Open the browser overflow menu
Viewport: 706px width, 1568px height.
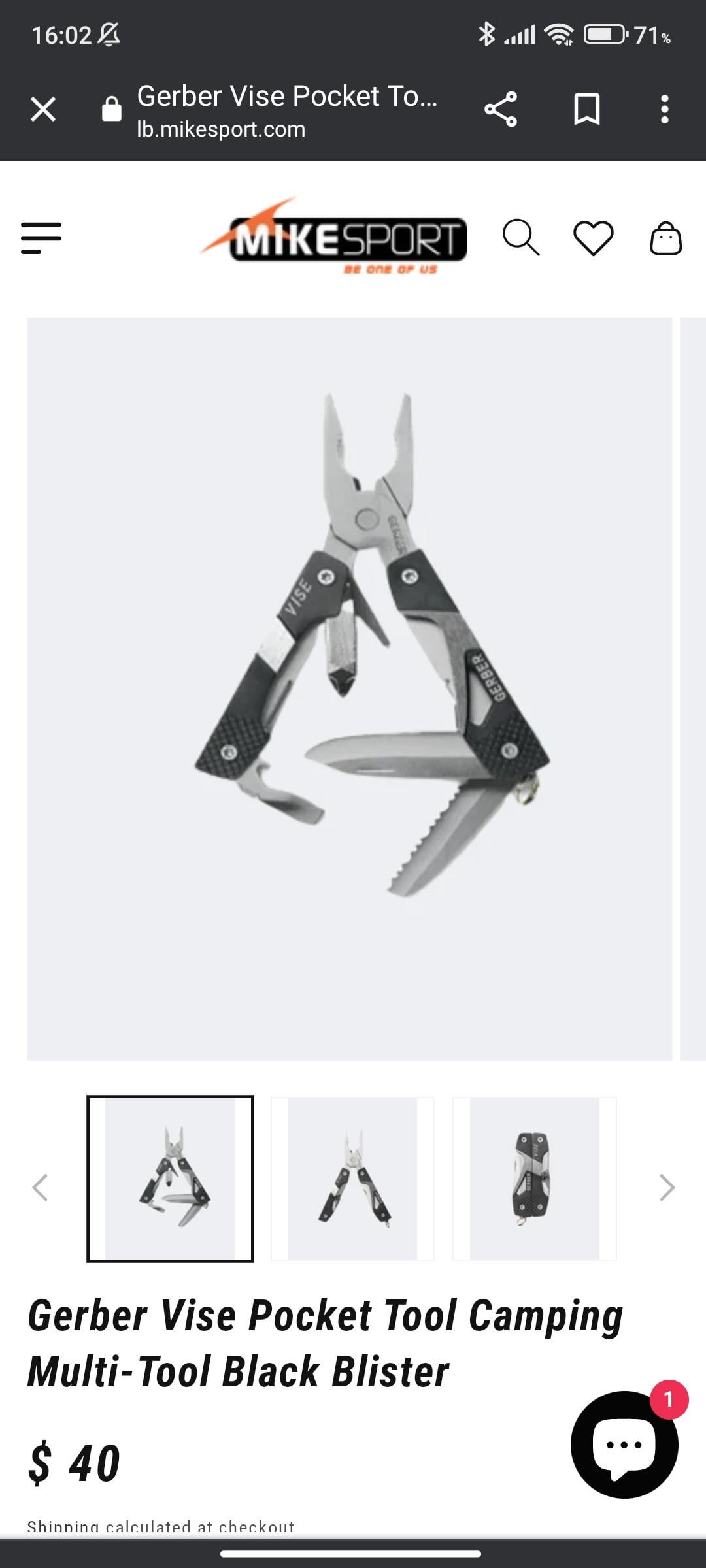(664, 109)
